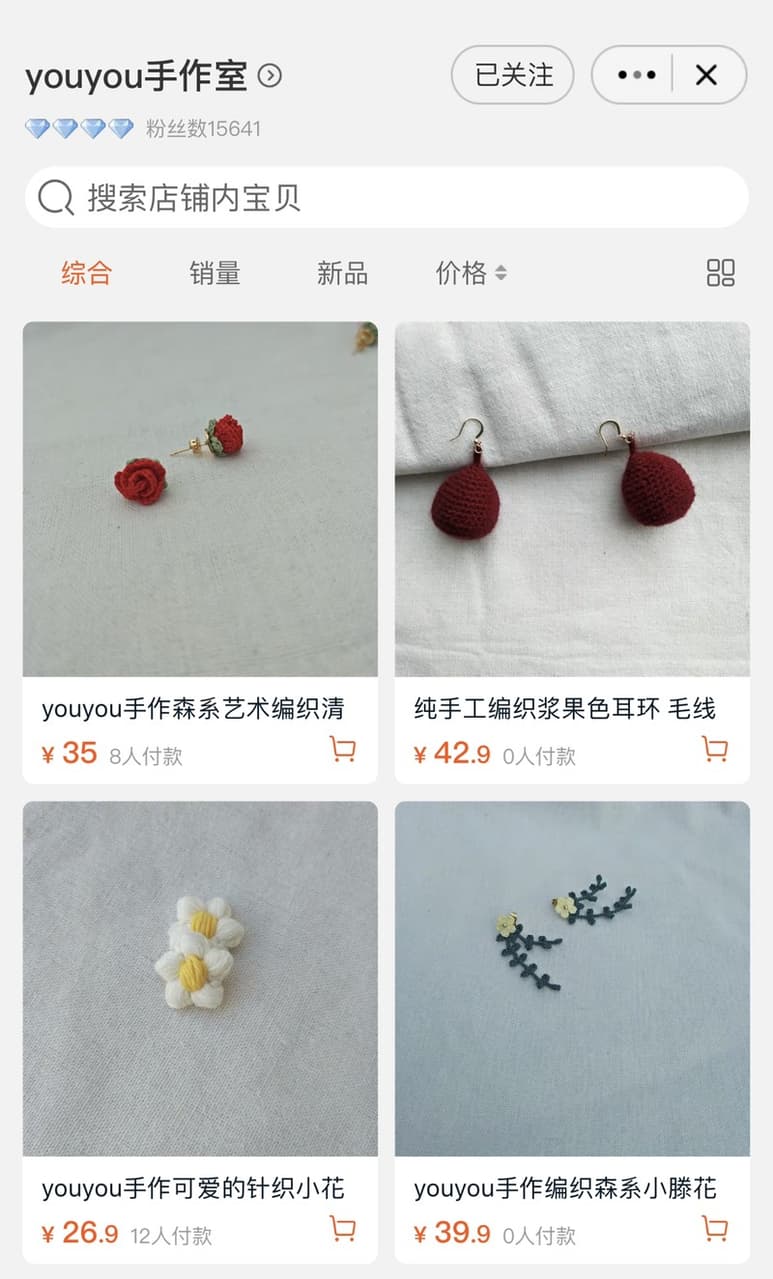Close the mini program with X
The height and width of the screenshot is (1279, 773).
tap(706, 75)
